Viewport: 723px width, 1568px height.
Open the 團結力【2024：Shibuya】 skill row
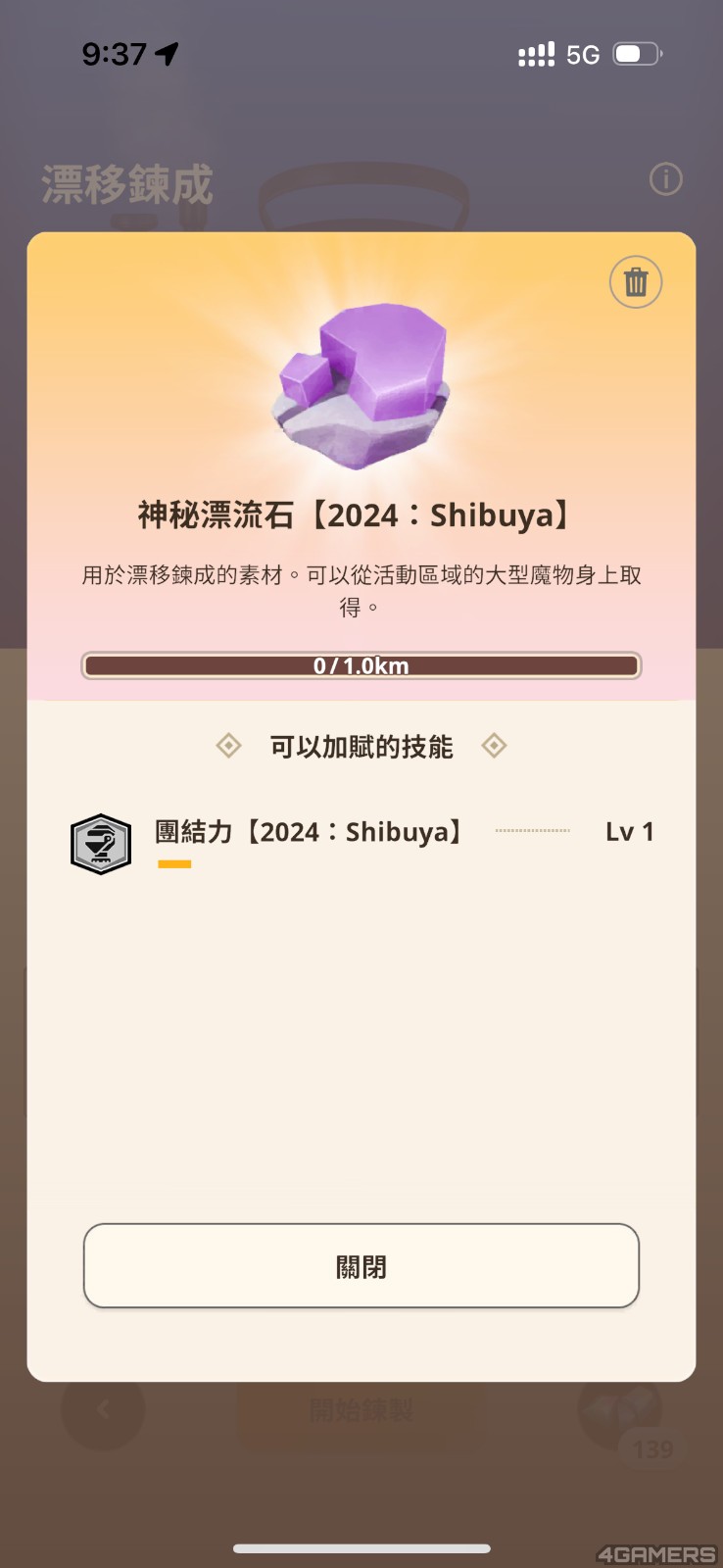(x=361, y=833)
